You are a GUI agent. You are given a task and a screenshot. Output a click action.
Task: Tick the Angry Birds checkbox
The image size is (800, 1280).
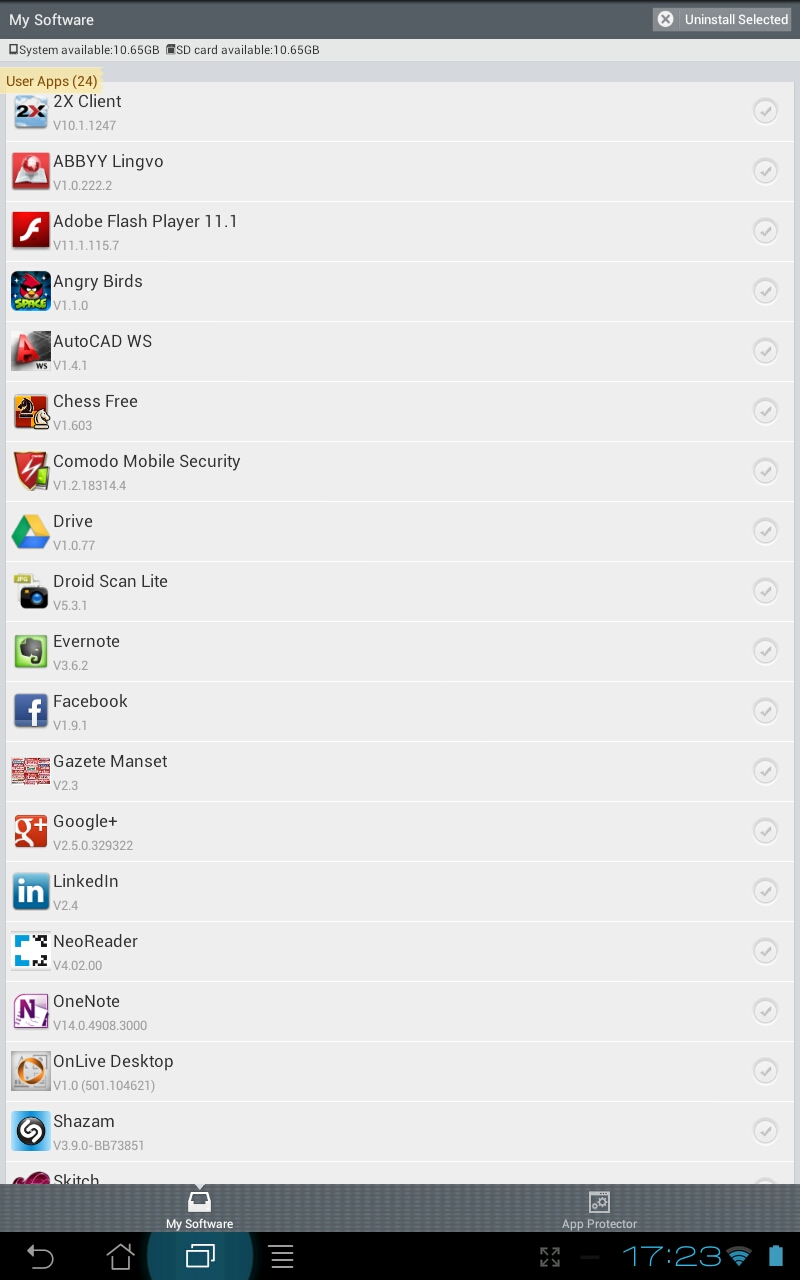[765, 291]
